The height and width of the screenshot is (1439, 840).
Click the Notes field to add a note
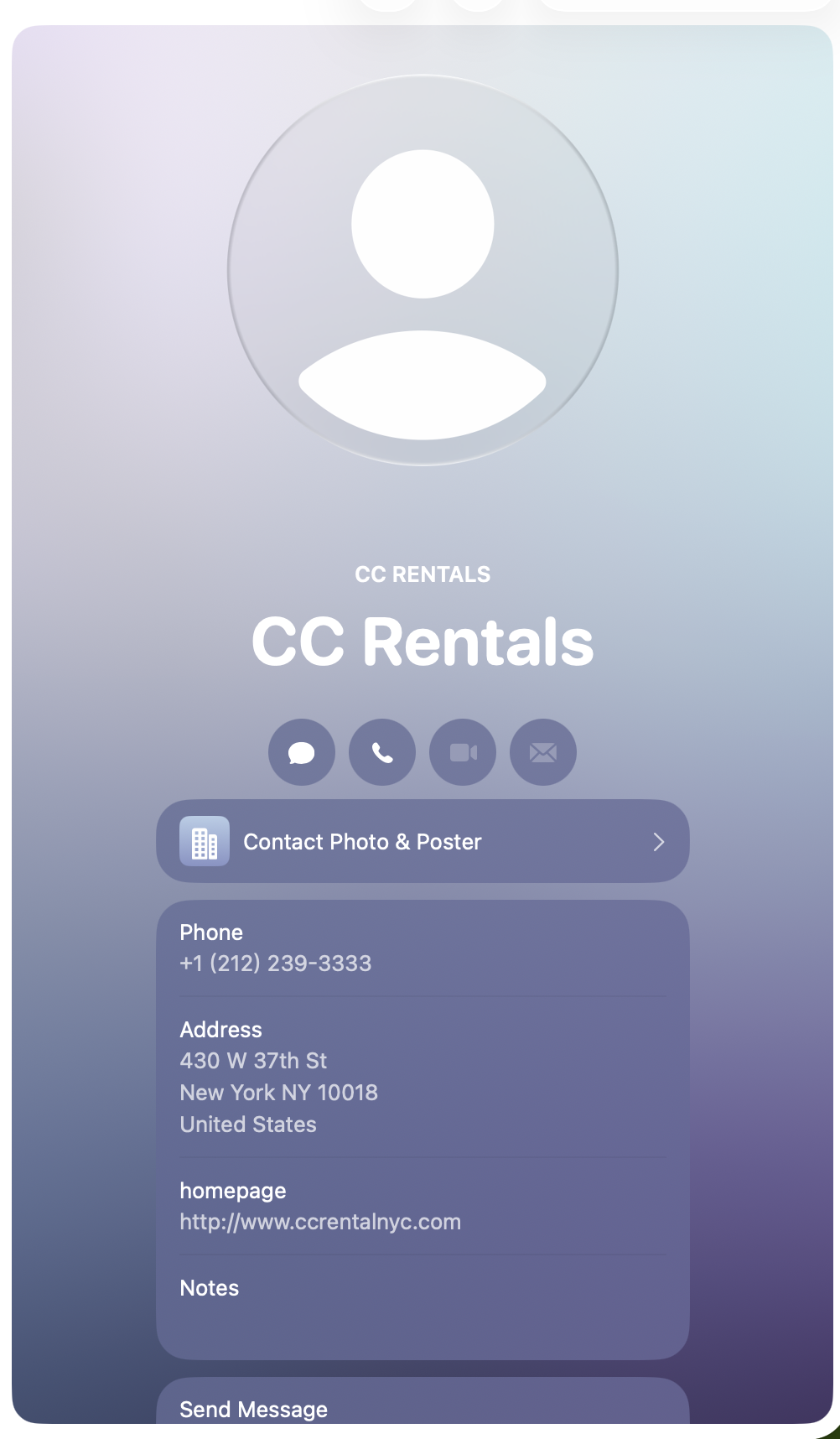click(x=209, y=1288)
